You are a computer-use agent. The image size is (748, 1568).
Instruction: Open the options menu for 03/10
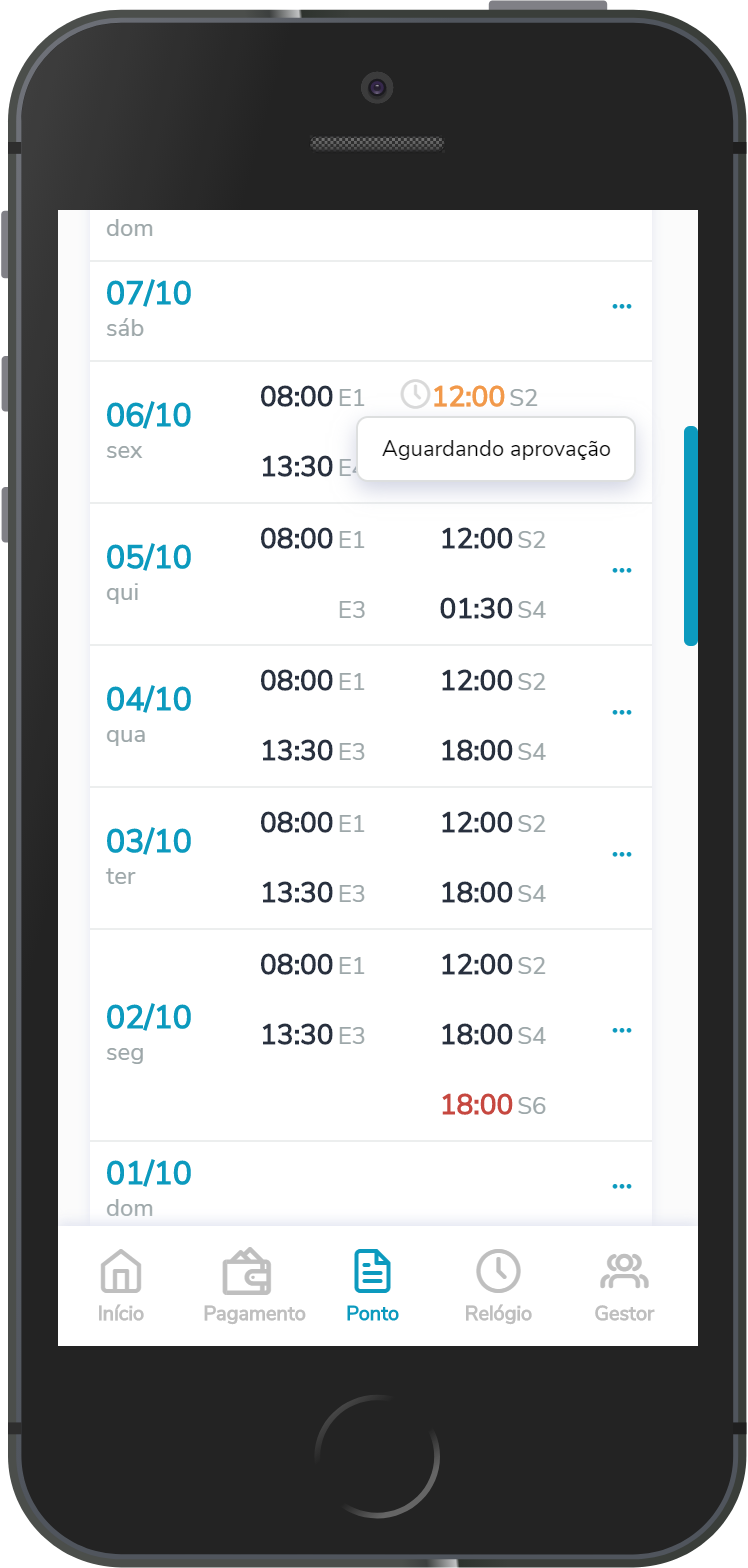coord(621,855)
